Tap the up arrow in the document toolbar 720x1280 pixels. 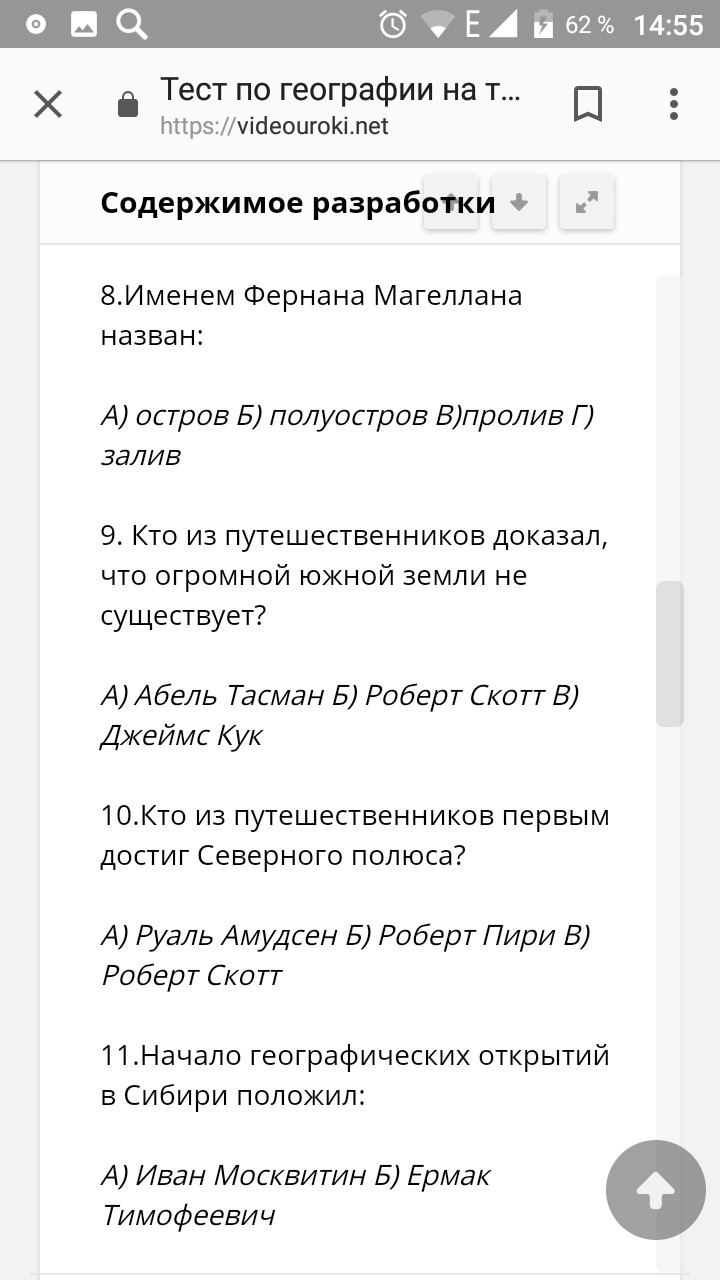(451, 202)
